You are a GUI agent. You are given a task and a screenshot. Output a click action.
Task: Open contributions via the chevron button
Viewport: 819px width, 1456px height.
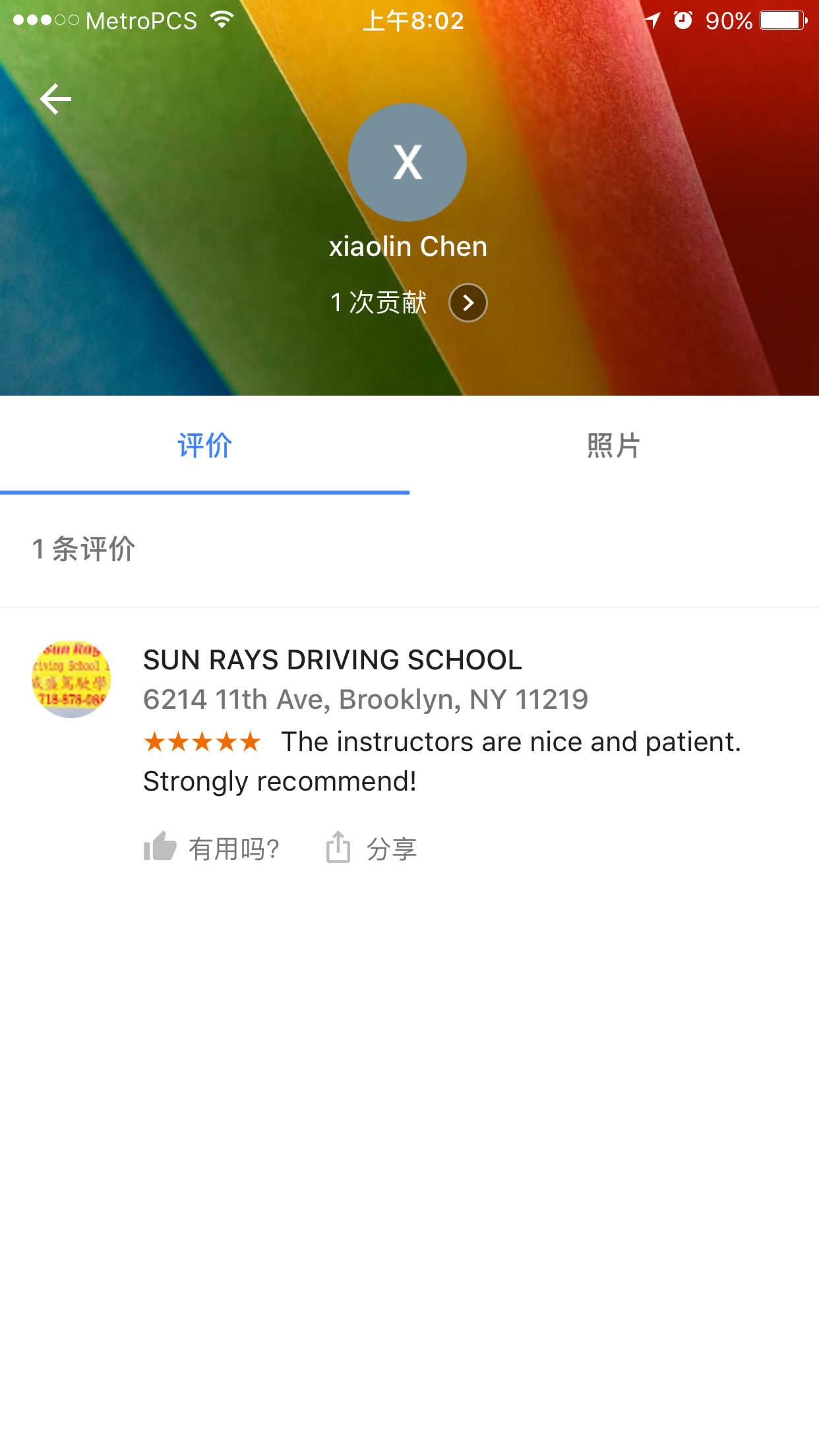(x=468, y=303)
